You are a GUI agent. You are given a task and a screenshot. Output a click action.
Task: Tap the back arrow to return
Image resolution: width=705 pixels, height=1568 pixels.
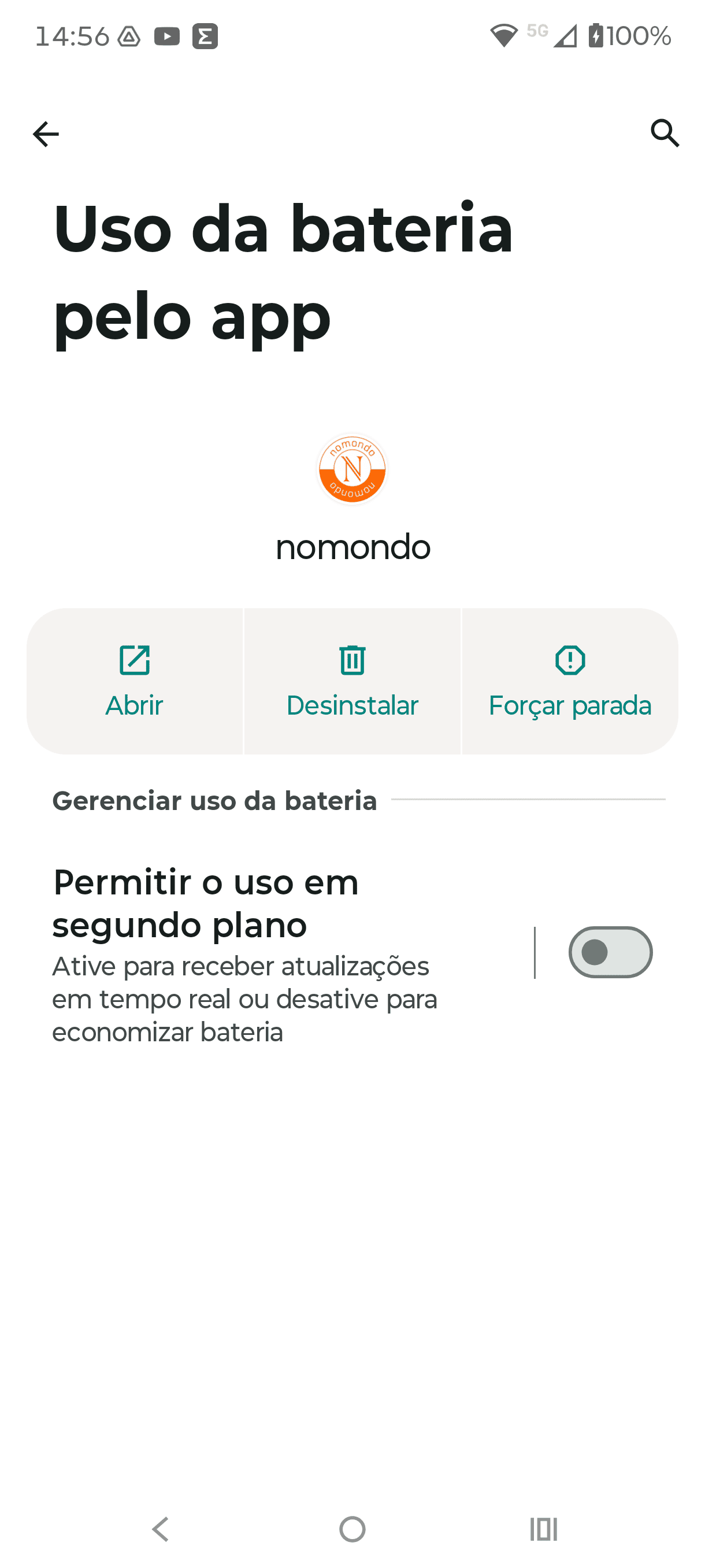(x=46, y=134)
